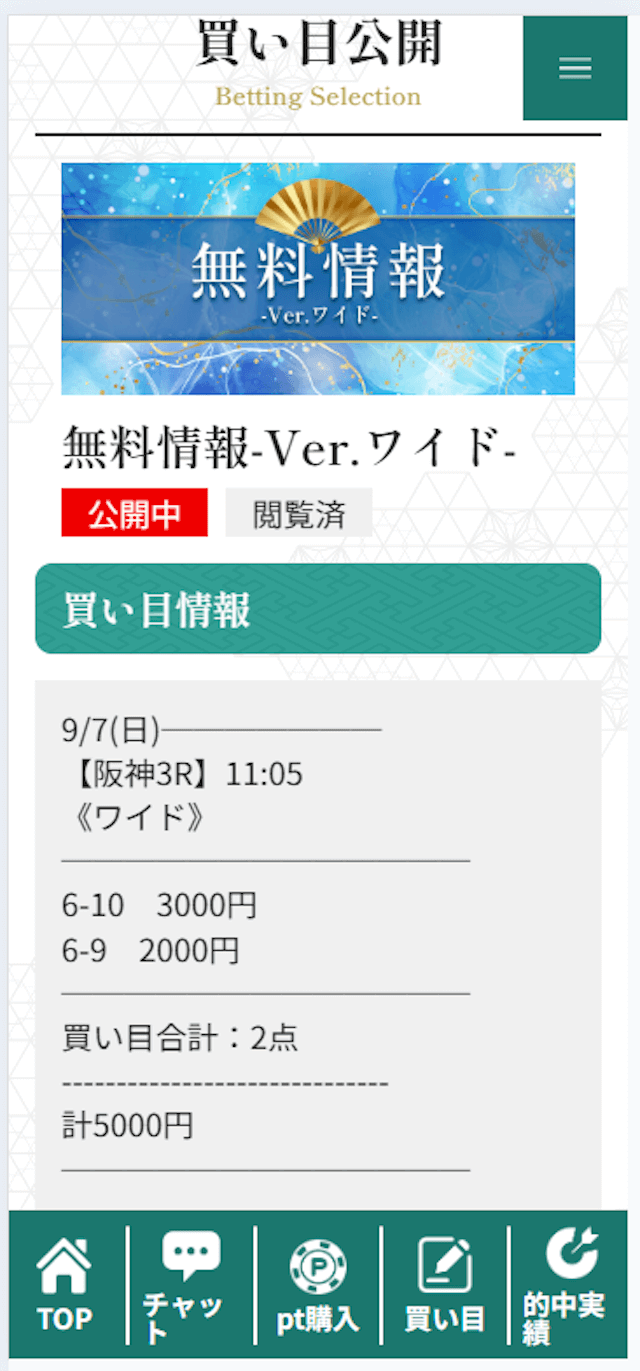This screenshot has height=1371, width=640.
Task: View the 的中実績 tab
Action: 570,1285
